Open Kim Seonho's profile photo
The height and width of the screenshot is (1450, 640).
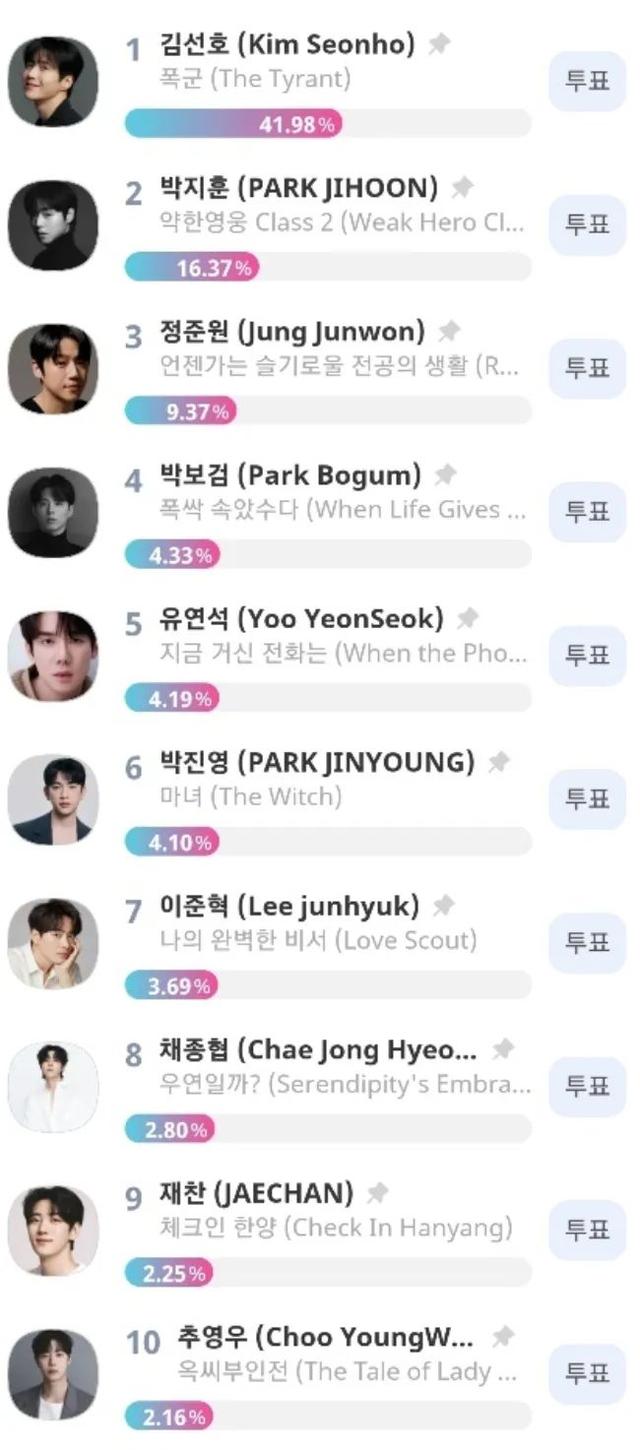[x=53, y=82]
